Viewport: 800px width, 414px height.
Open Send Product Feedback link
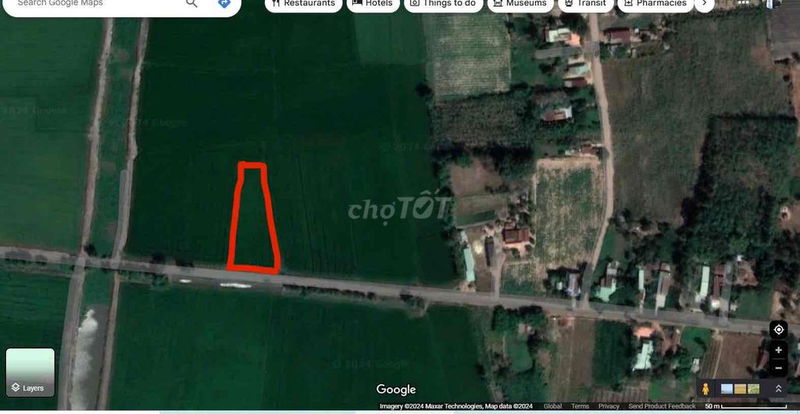tap(662, 407)
